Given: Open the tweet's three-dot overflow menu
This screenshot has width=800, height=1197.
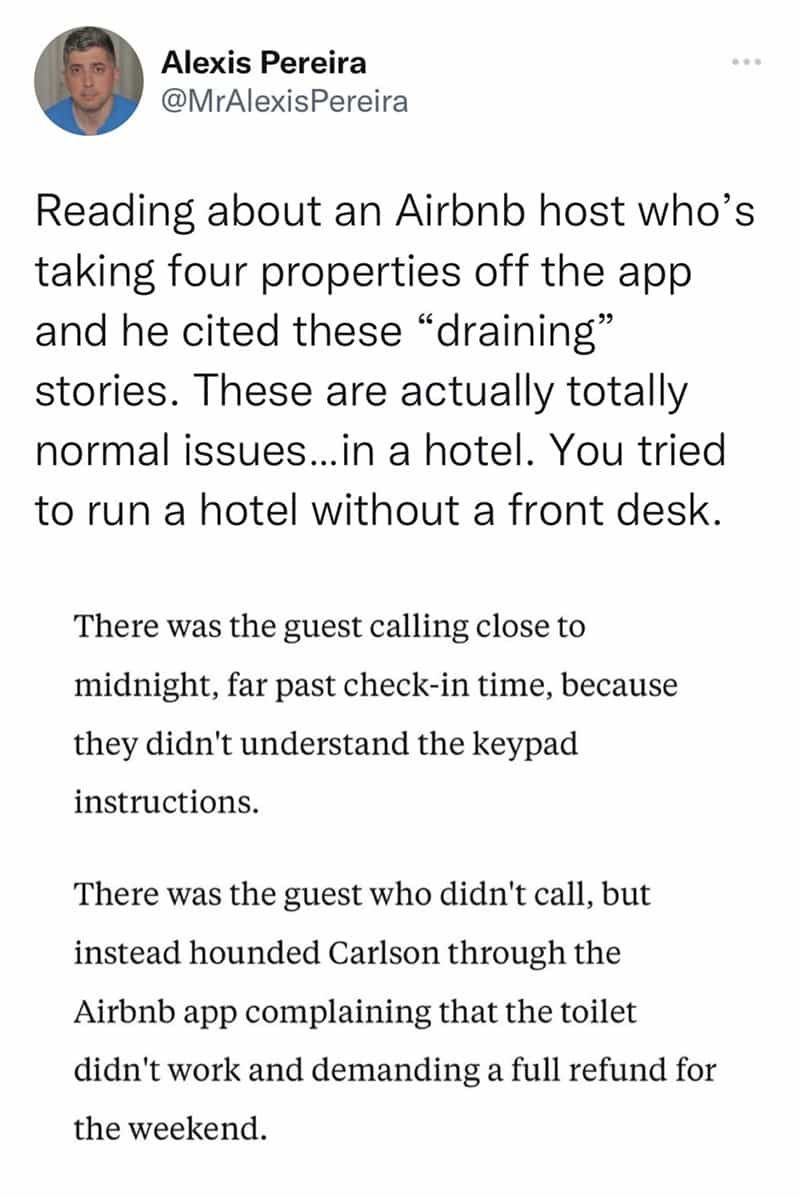Looking at the screenshot, I should tap(746, 62).
